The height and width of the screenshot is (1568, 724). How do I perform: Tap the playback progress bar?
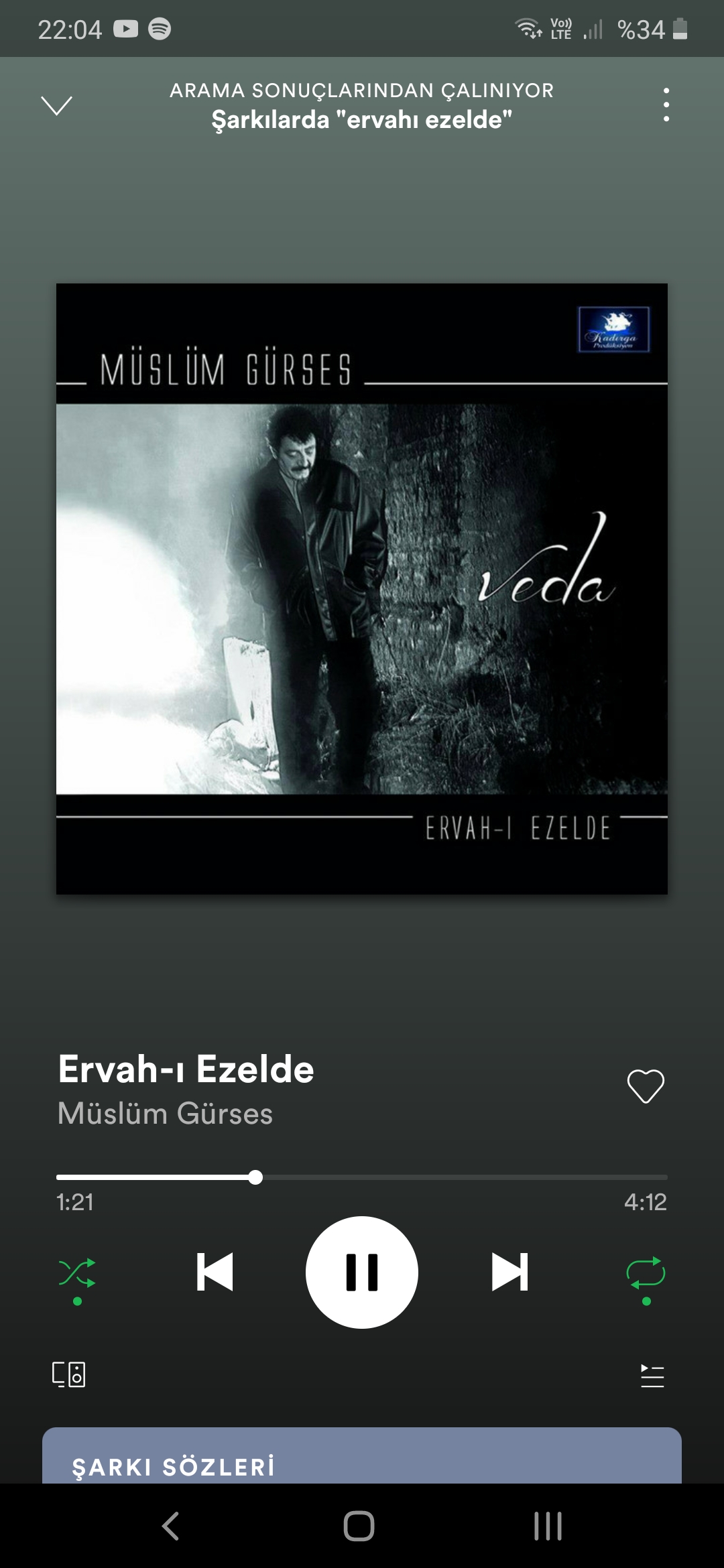point(362,1177)
